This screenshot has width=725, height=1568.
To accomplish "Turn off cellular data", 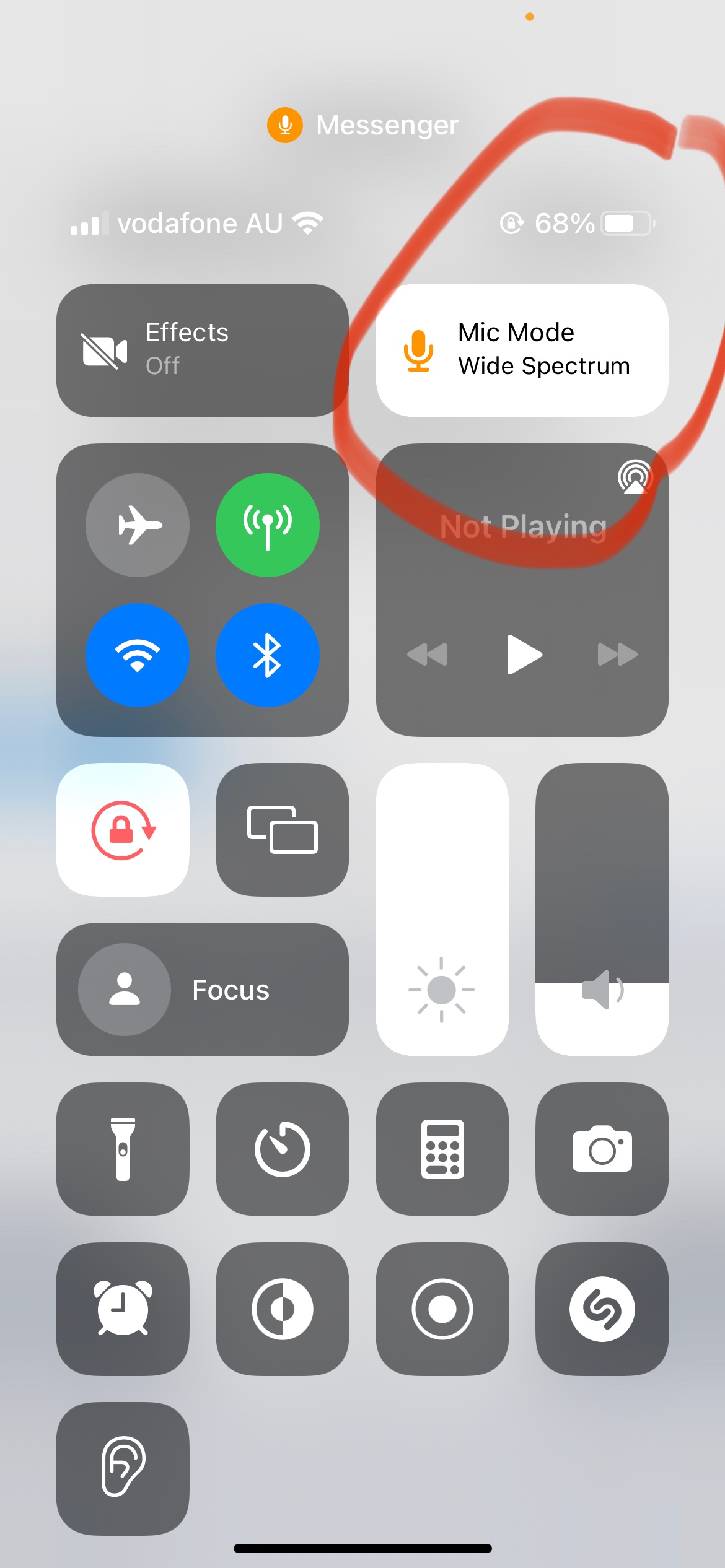I will coord(268,525).
